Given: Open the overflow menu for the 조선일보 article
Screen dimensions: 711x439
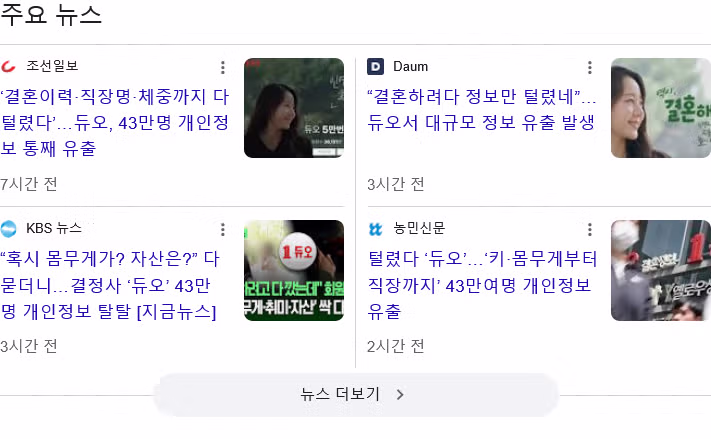Looking at the screenshot, I should (x=223, y=68).
